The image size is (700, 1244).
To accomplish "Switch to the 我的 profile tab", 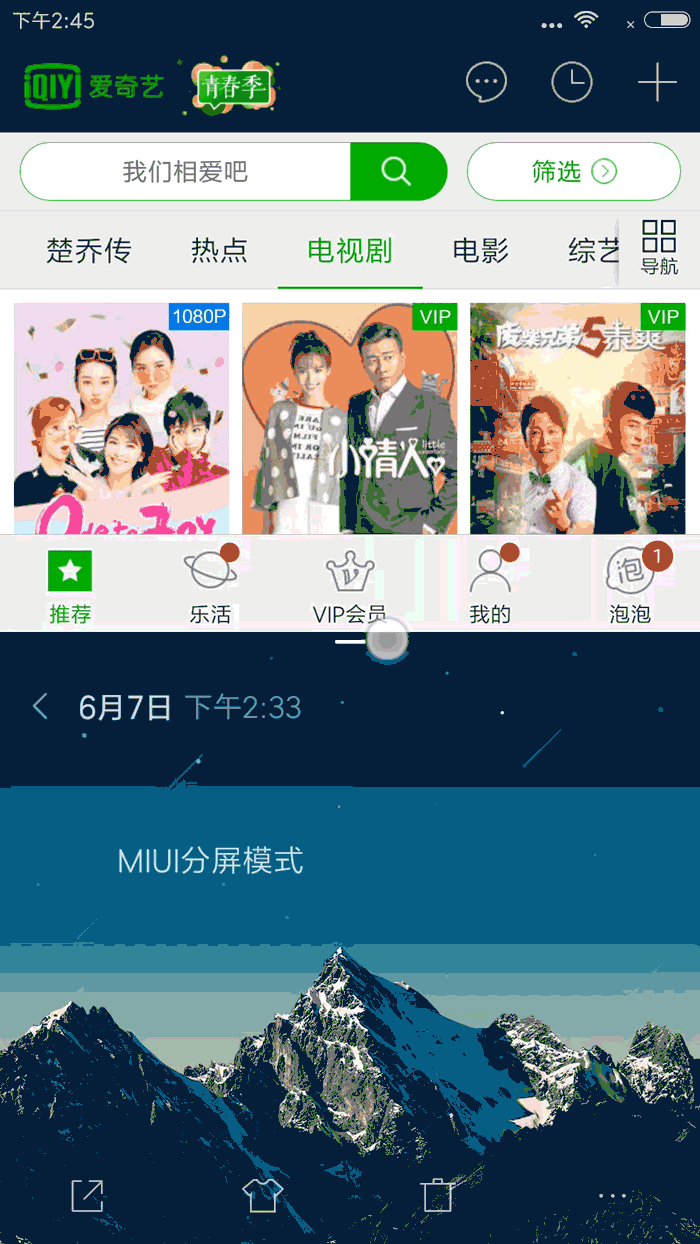I will (x=490, y=585).
